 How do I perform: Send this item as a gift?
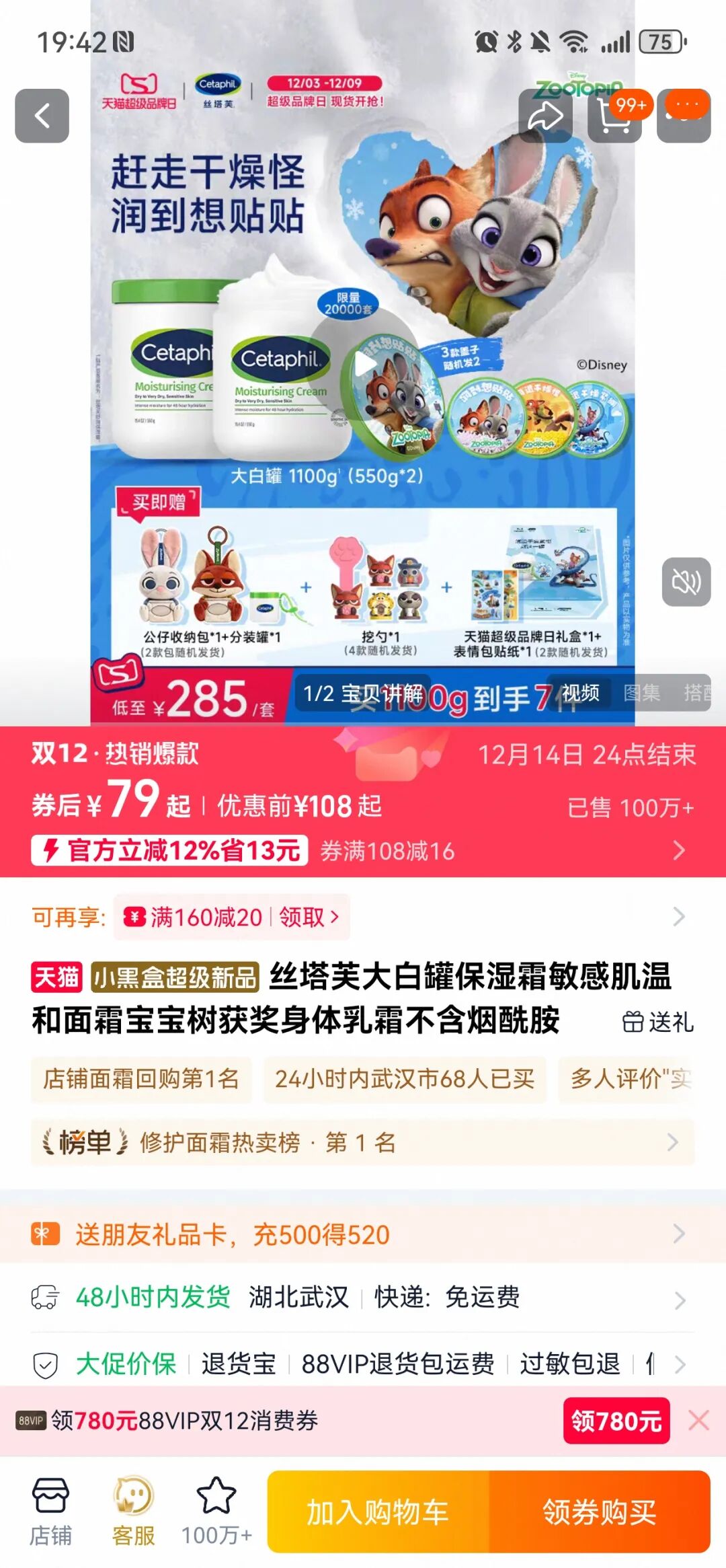(x=657, y=1022)
